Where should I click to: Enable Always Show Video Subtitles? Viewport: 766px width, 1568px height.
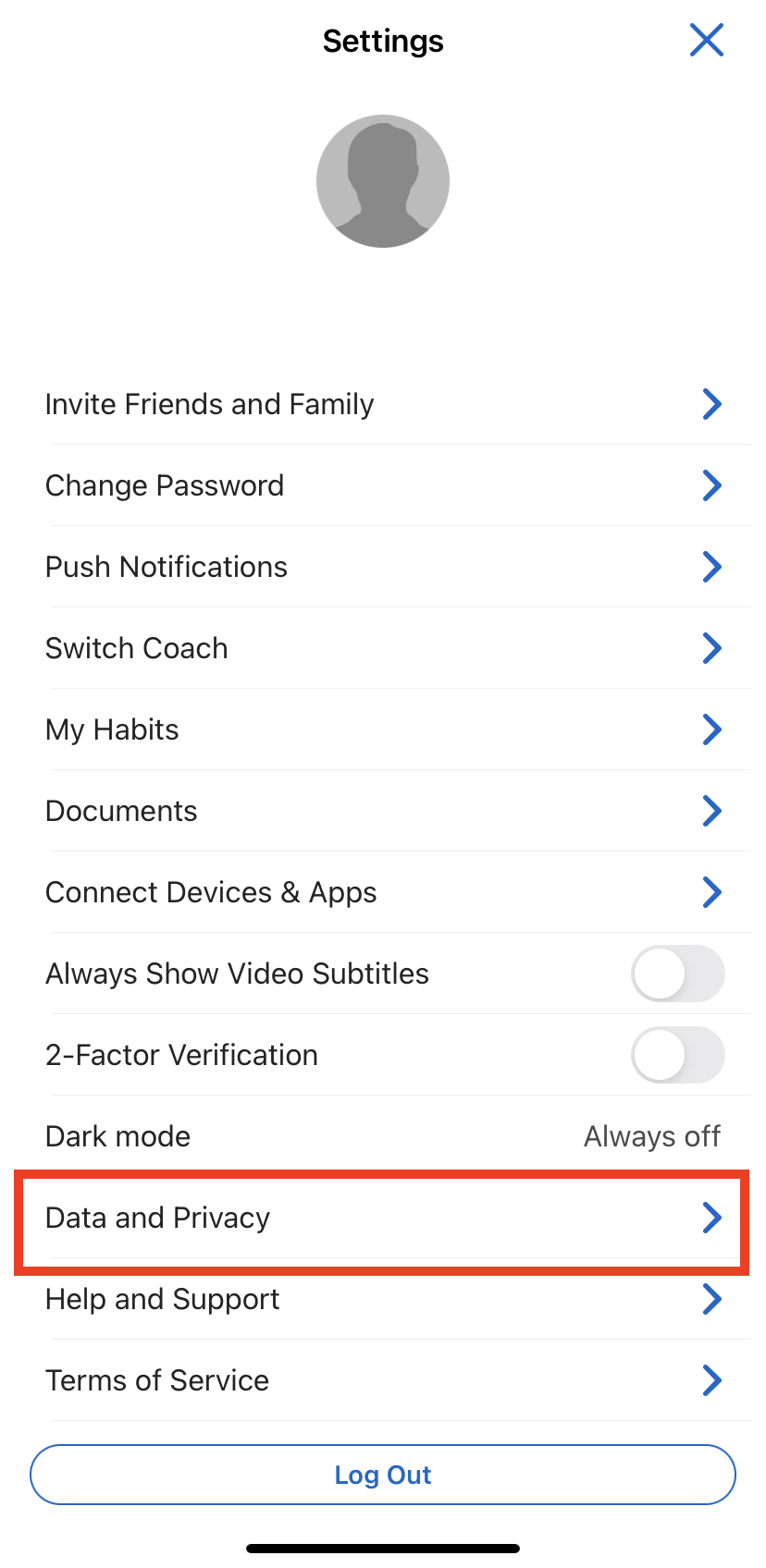coord(678,974)
